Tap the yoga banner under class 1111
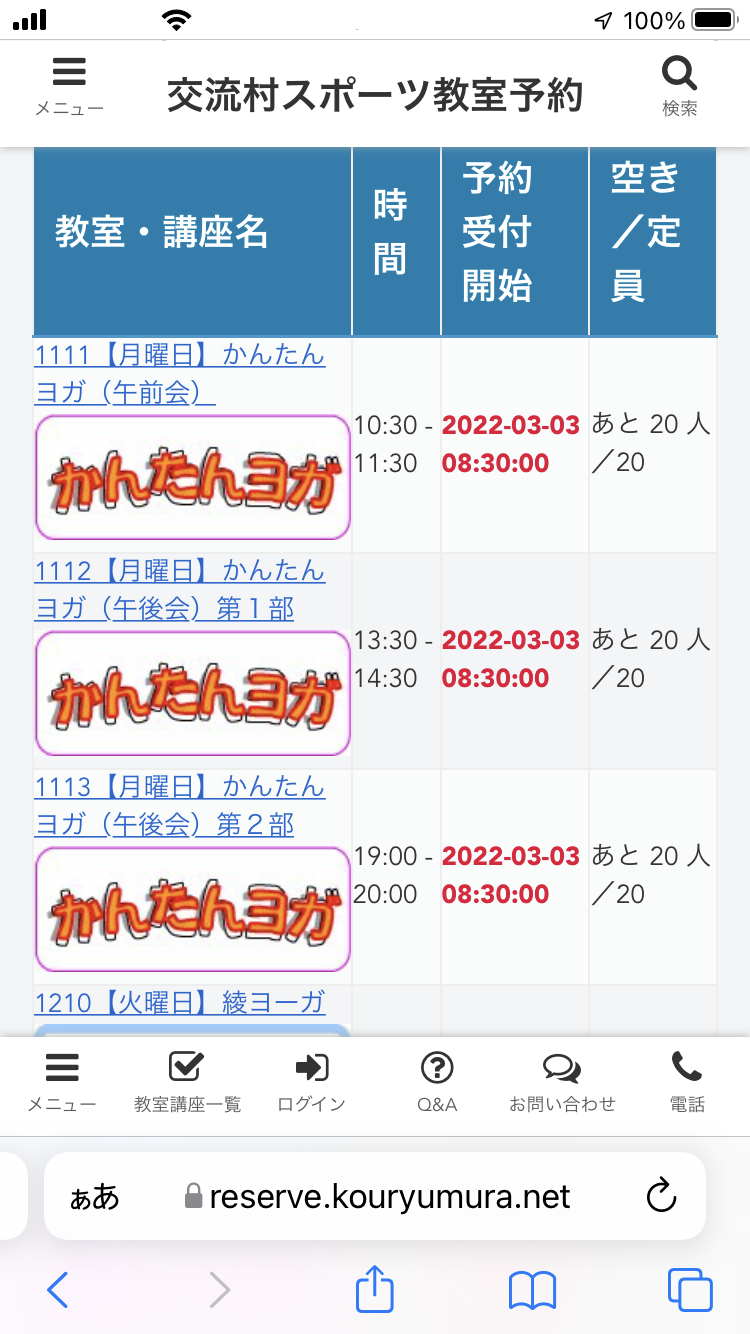The width and height of the screenshot is (750, 1334). [192, 478]
